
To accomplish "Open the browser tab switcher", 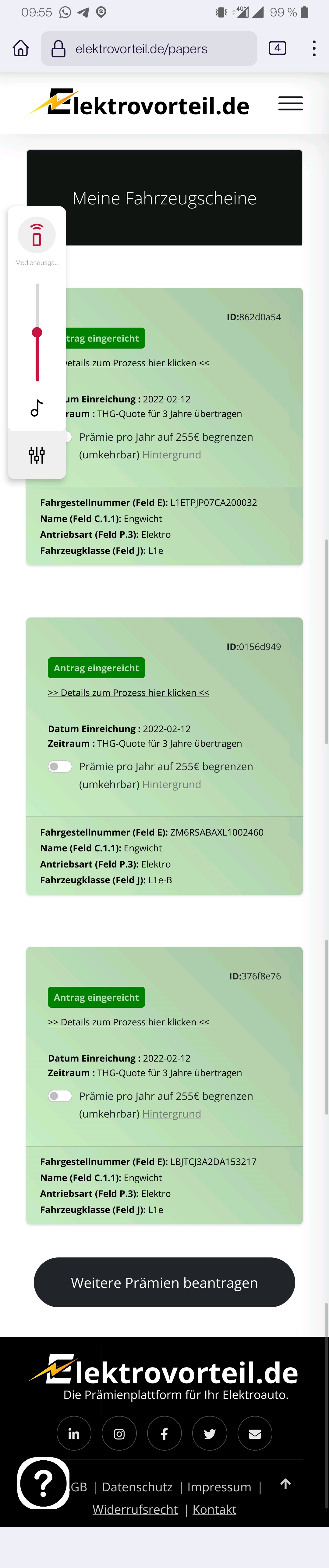I will point(277,48).
